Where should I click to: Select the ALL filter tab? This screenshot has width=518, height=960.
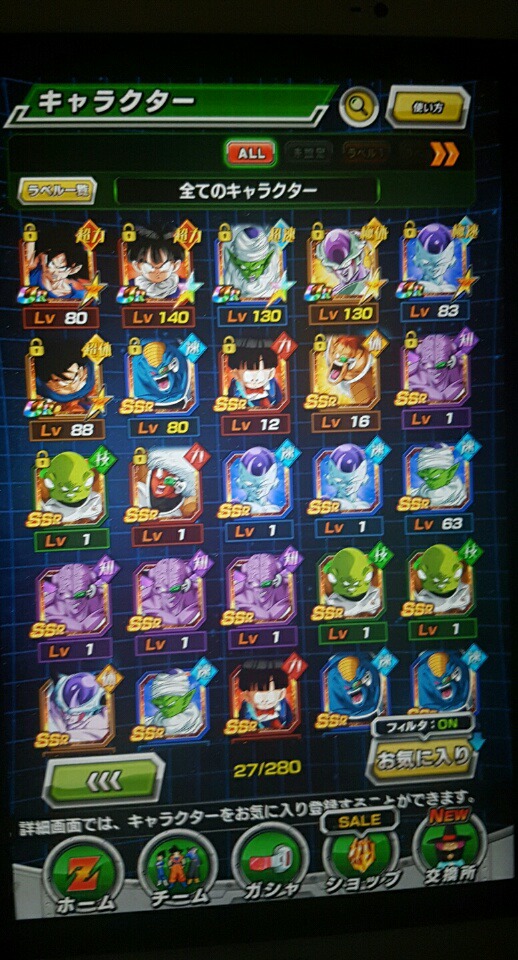click(251, 152)
